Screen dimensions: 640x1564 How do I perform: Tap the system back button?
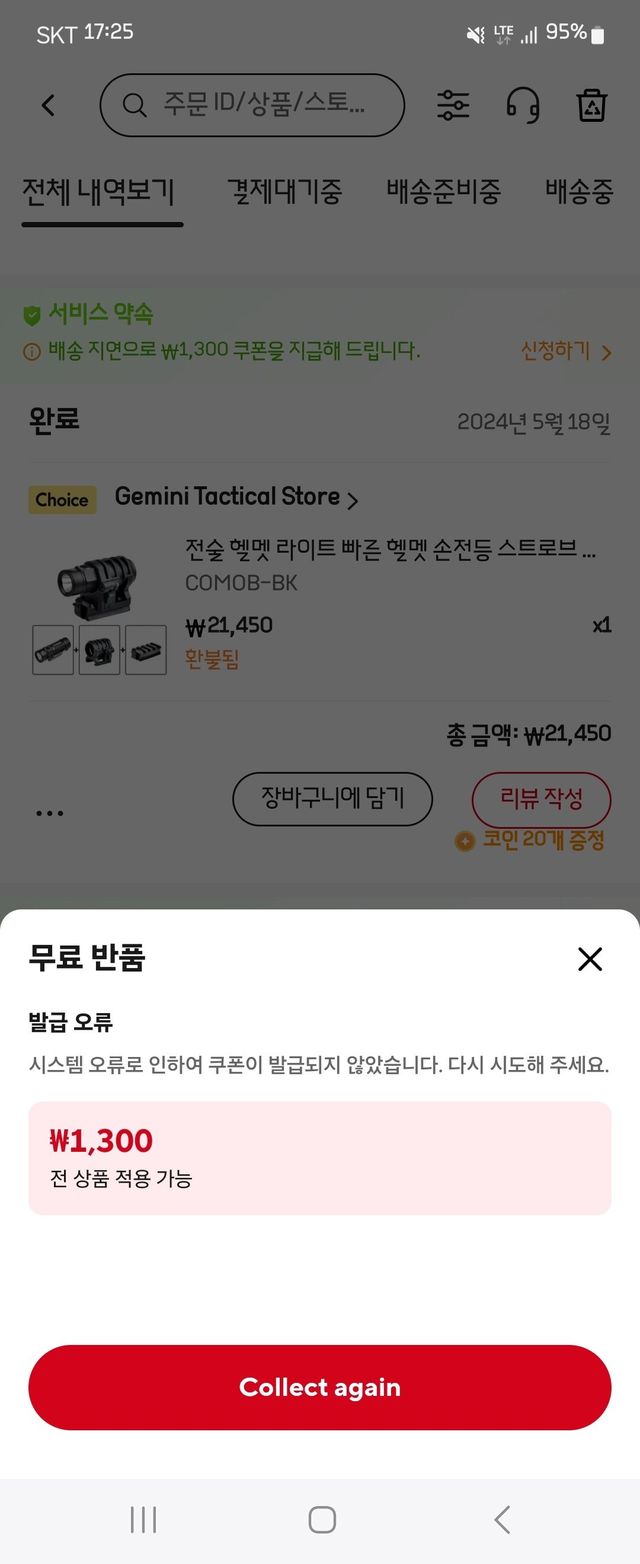502,1520
